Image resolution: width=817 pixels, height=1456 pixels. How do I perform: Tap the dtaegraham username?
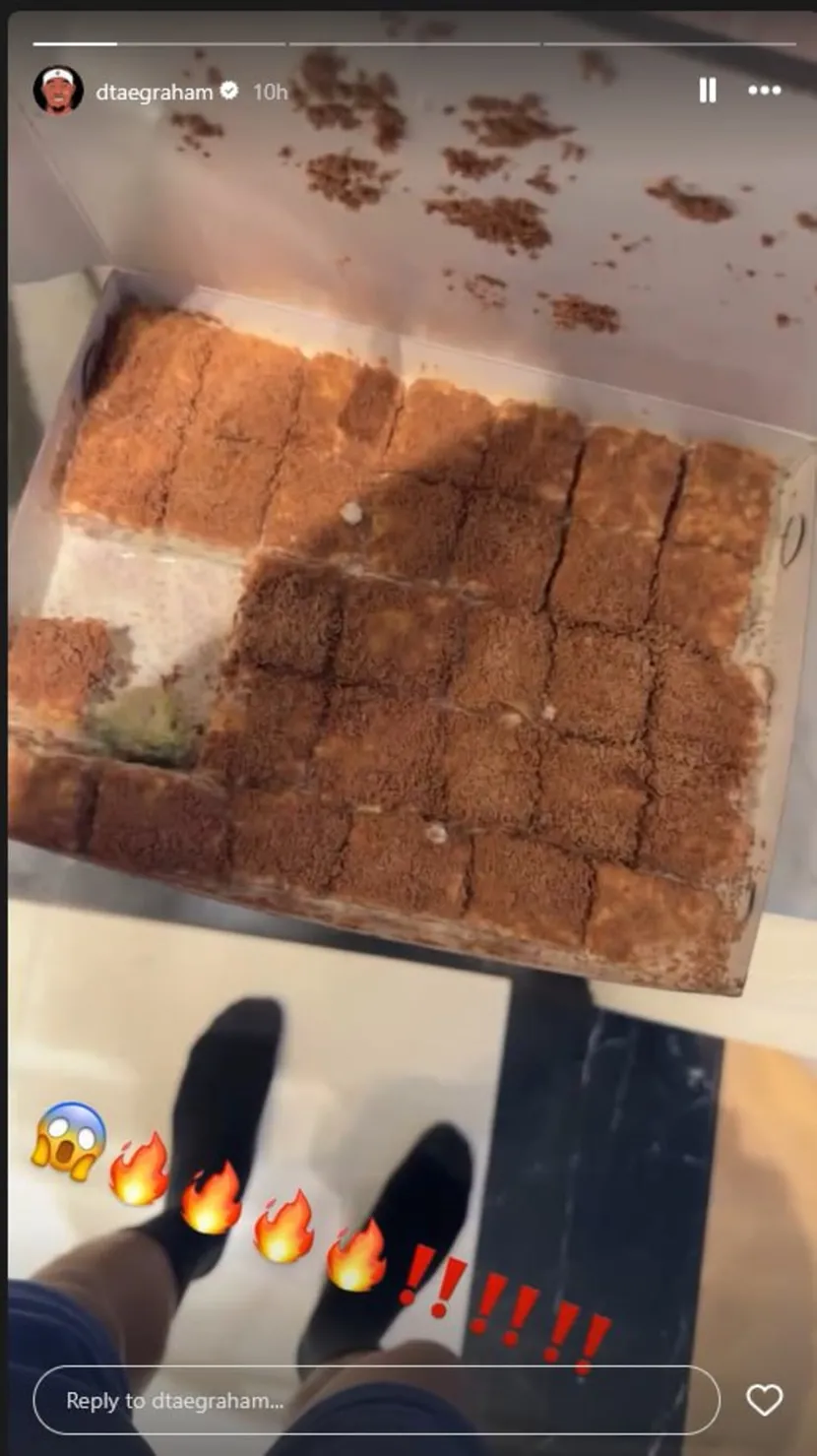(x=155, y=93)
